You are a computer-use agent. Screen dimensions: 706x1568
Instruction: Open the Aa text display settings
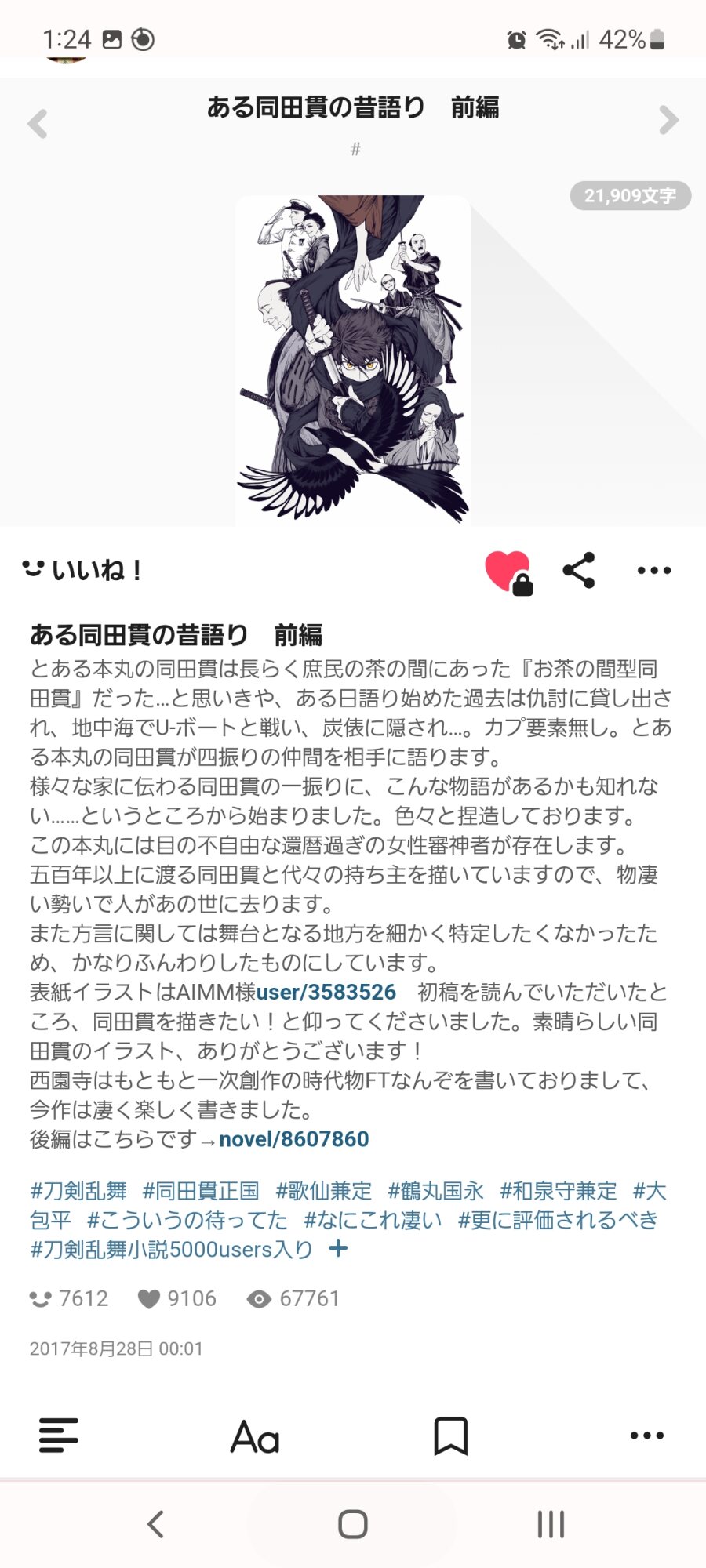[255, 1436]
